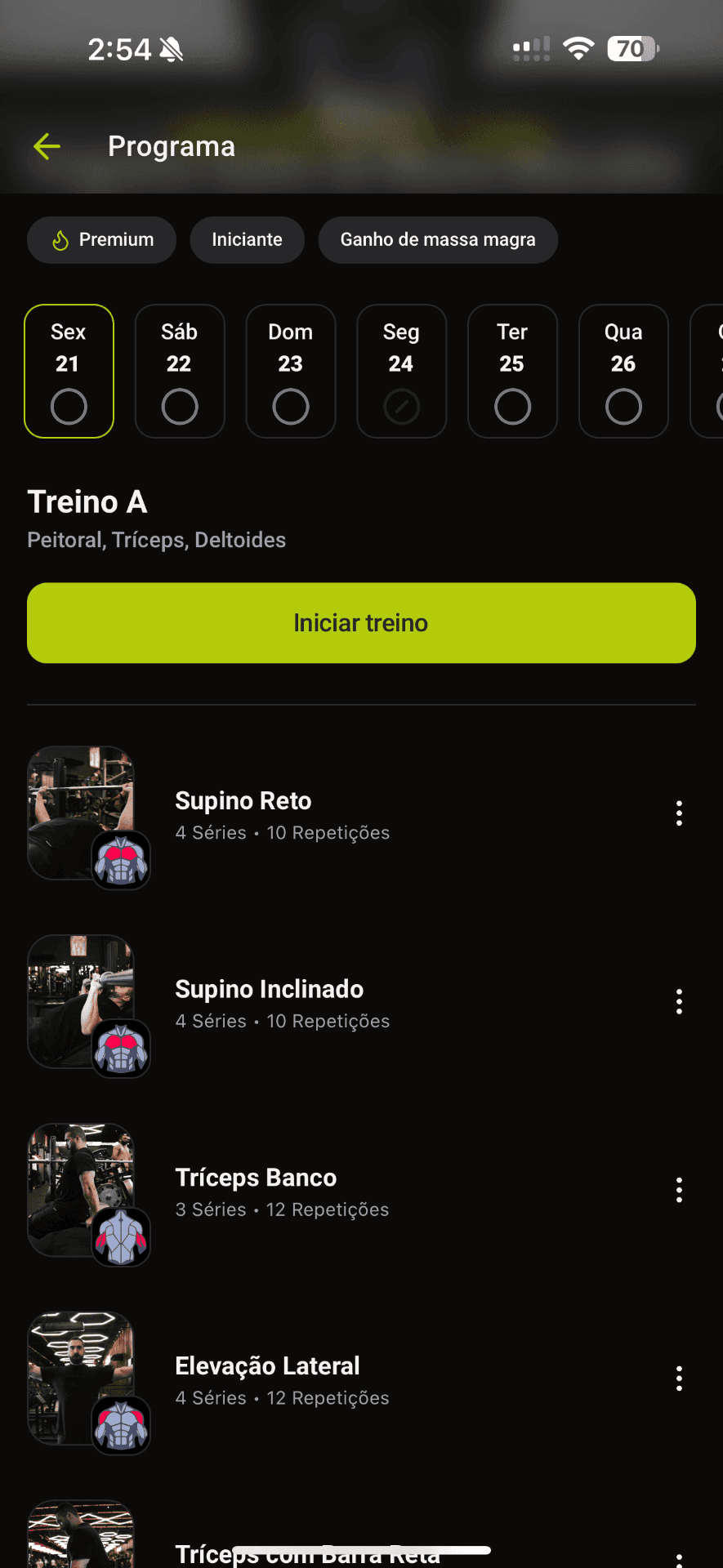Select the Seg 24 day card

click(x=401, y=372)
